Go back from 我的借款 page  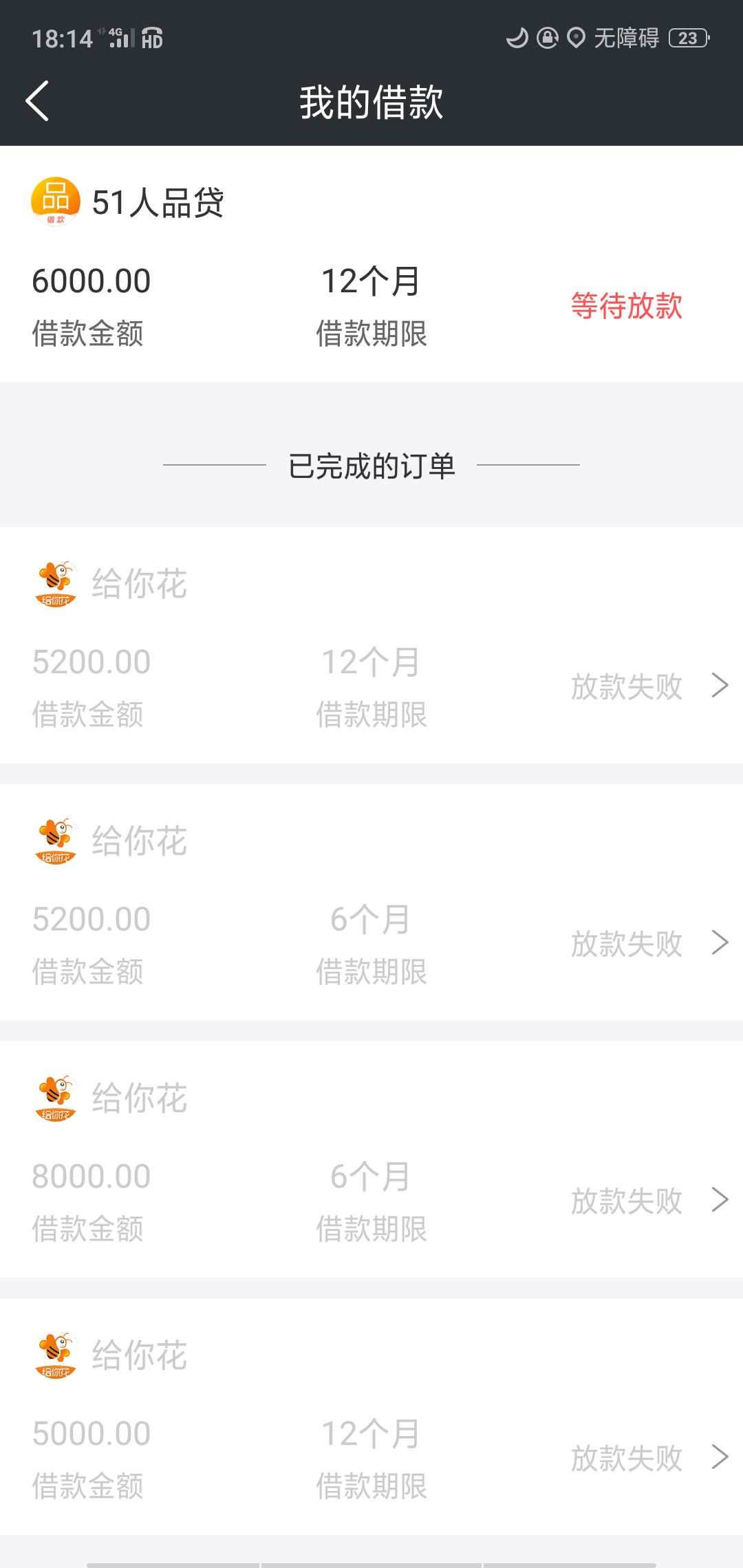point(37,101)
